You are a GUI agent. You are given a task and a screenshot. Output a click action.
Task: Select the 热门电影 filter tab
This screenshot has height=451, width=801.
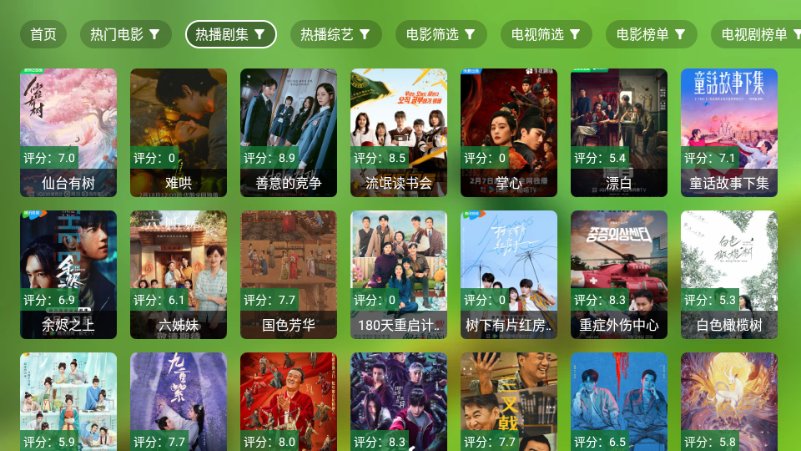(125, 34)
